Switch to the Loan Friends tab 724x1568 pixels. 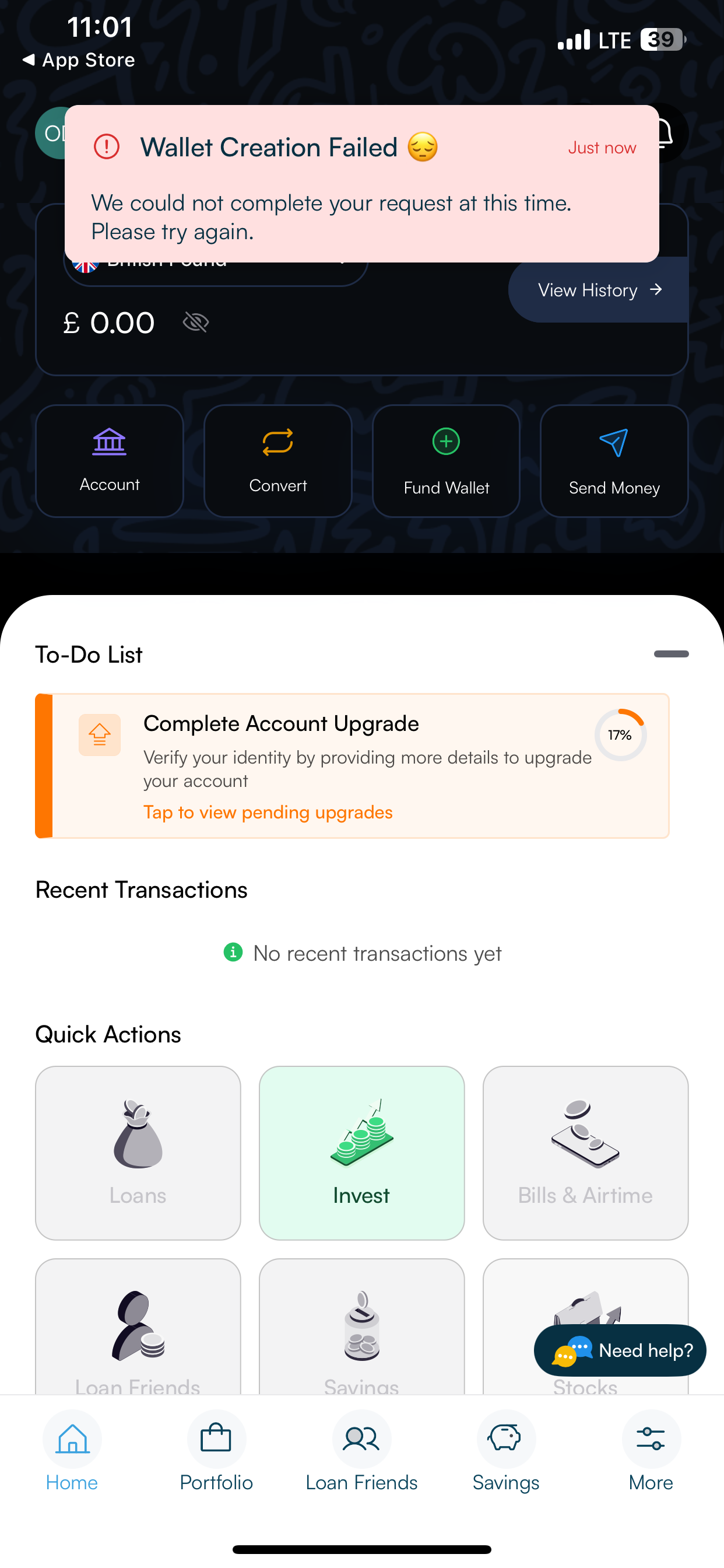[361, 1452]
